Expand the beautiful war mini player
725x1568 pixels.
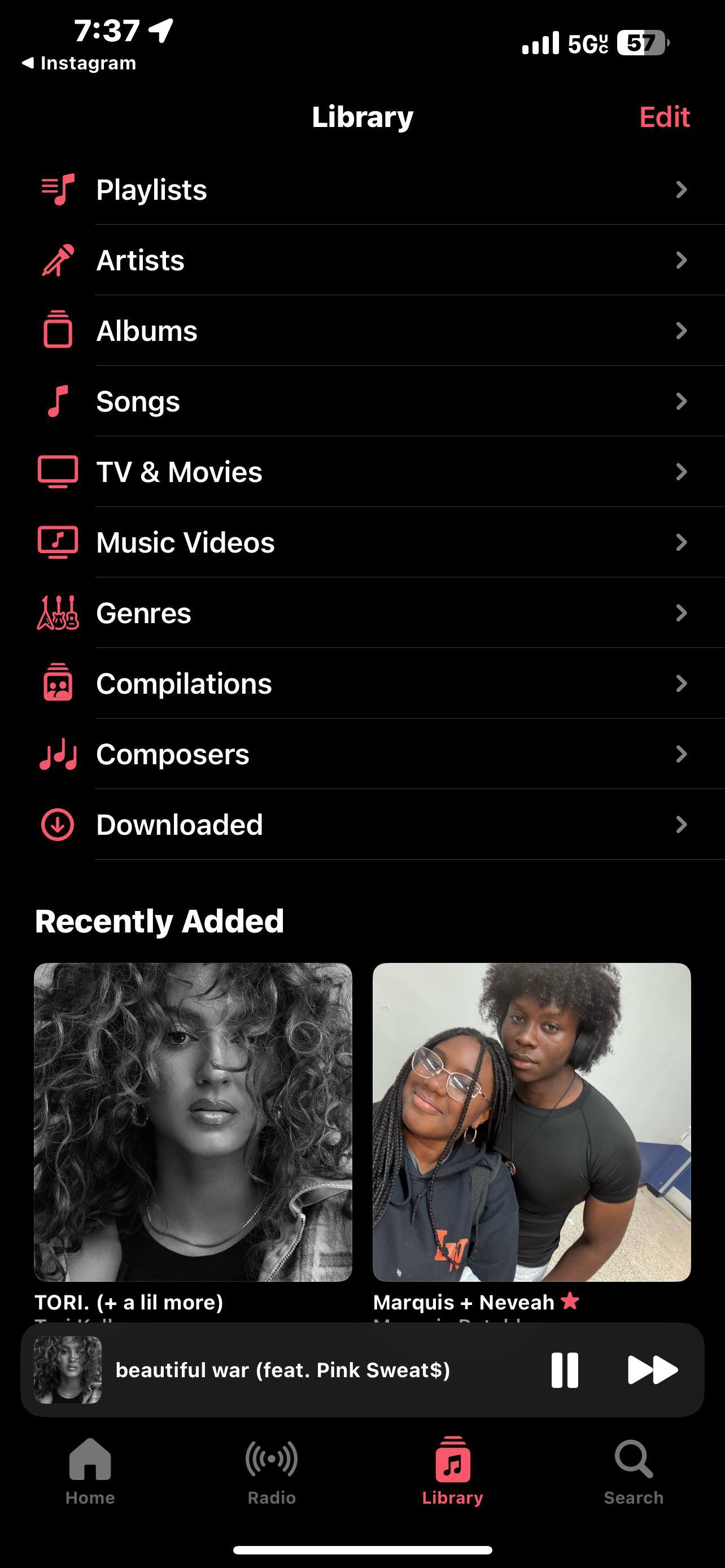(283, 1370)
